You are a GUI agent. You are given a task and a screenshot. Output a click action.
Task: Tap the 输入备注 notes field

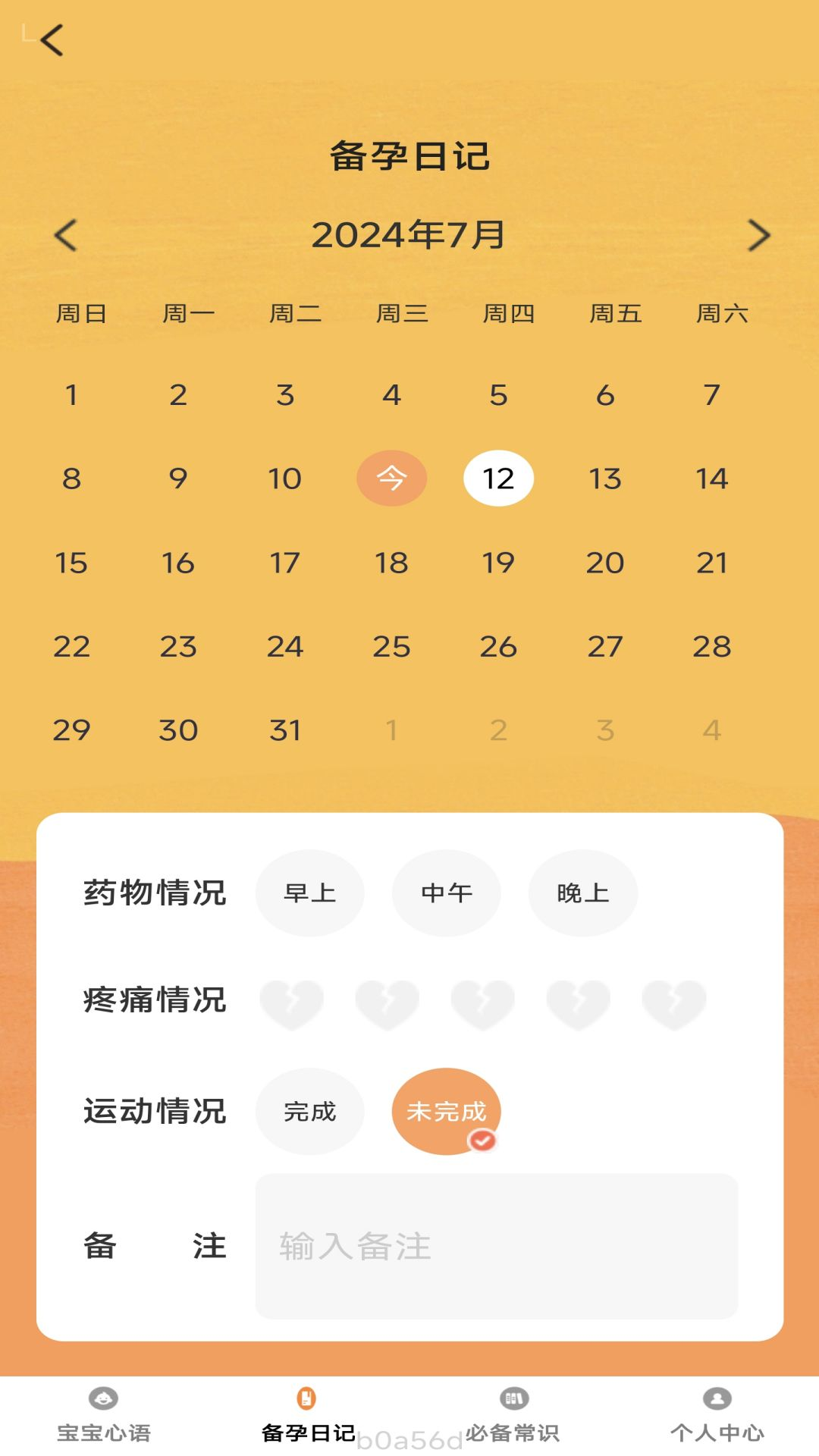[496, 1246]
